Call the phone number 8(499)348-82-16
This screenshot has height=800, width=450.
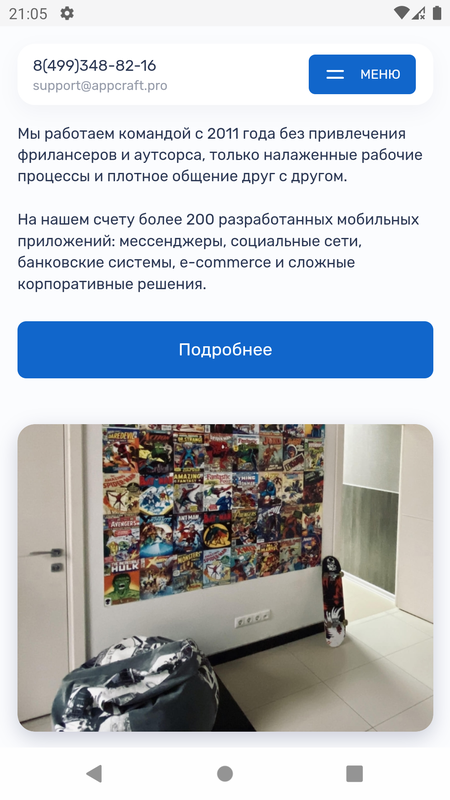pos(94,66)
